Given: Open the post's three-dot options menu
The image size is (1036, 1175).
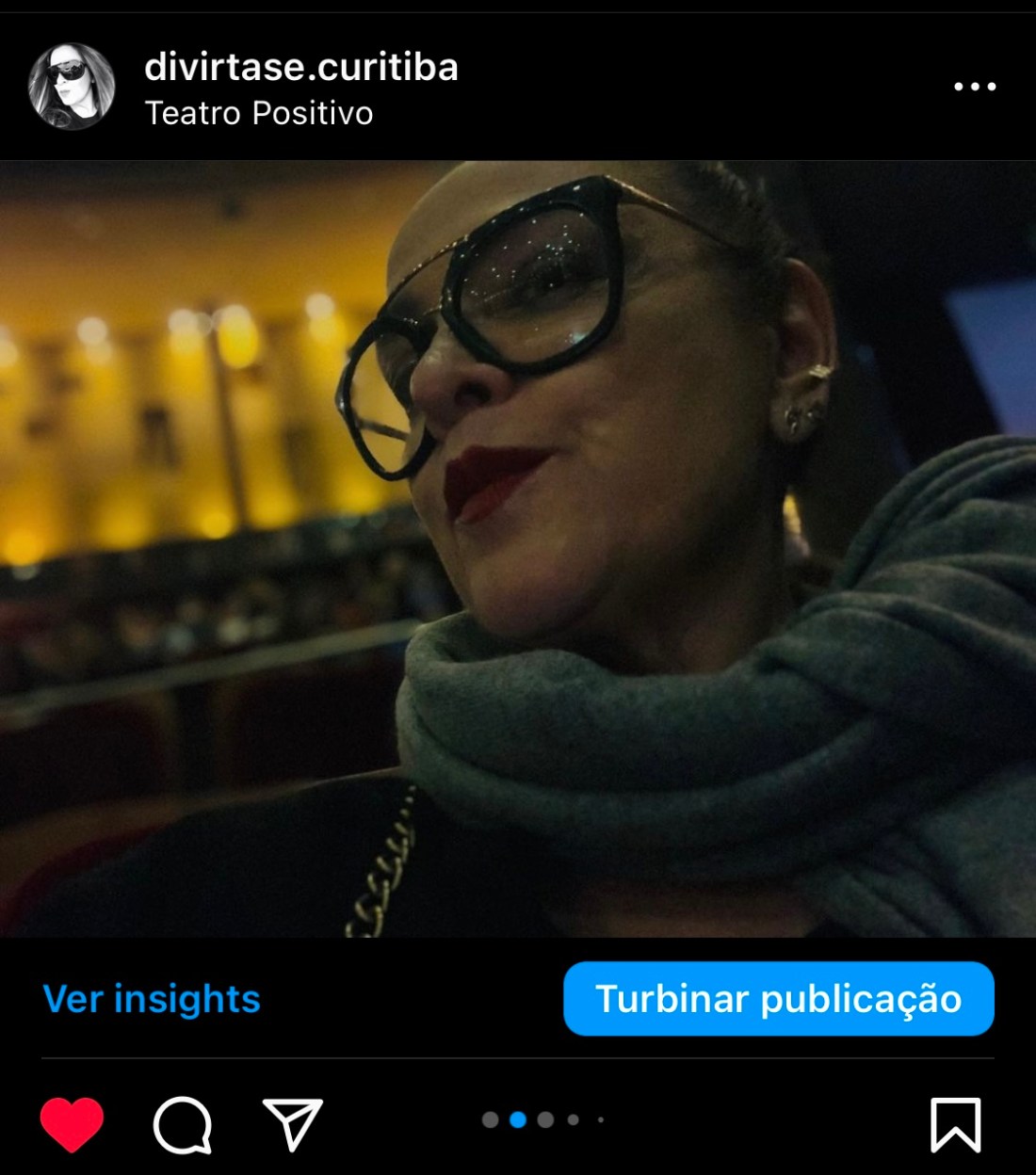Looking at the screenshot, I should (x=974, y=87).
